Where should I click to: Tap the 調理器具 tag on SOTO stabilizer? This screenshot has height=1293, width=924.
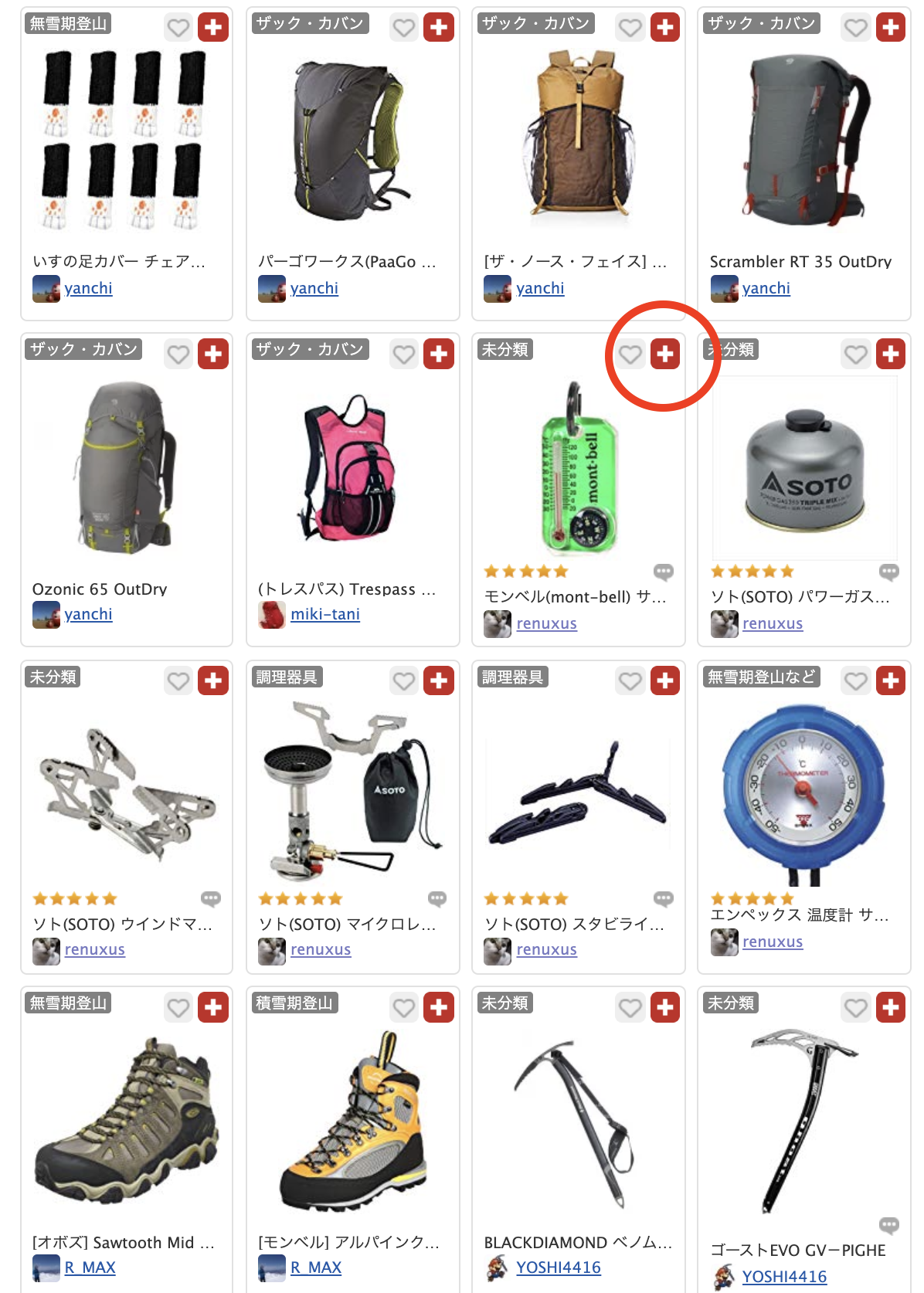tap(512, 677)
